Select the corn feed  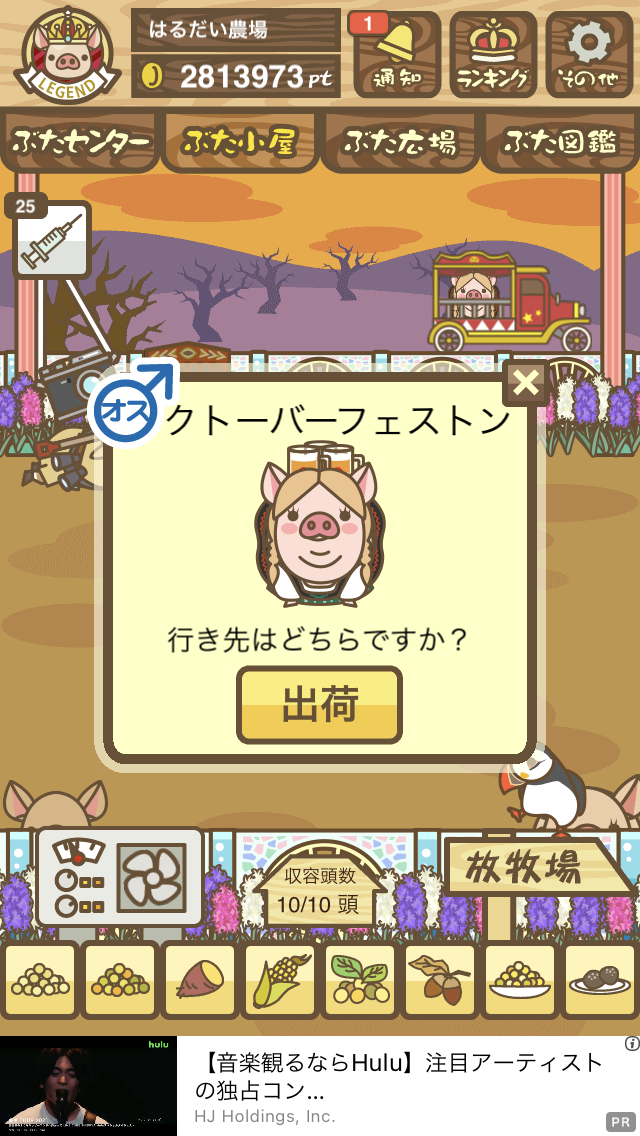click(x=280, y=980)
